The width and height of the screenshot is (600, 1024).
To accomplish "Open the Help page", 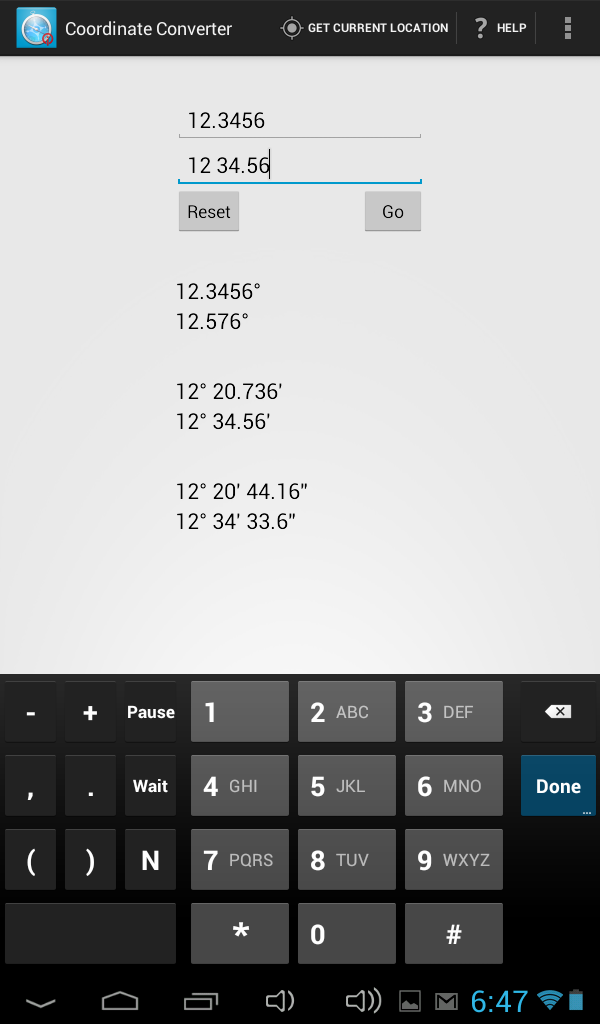I will [499, 28].
